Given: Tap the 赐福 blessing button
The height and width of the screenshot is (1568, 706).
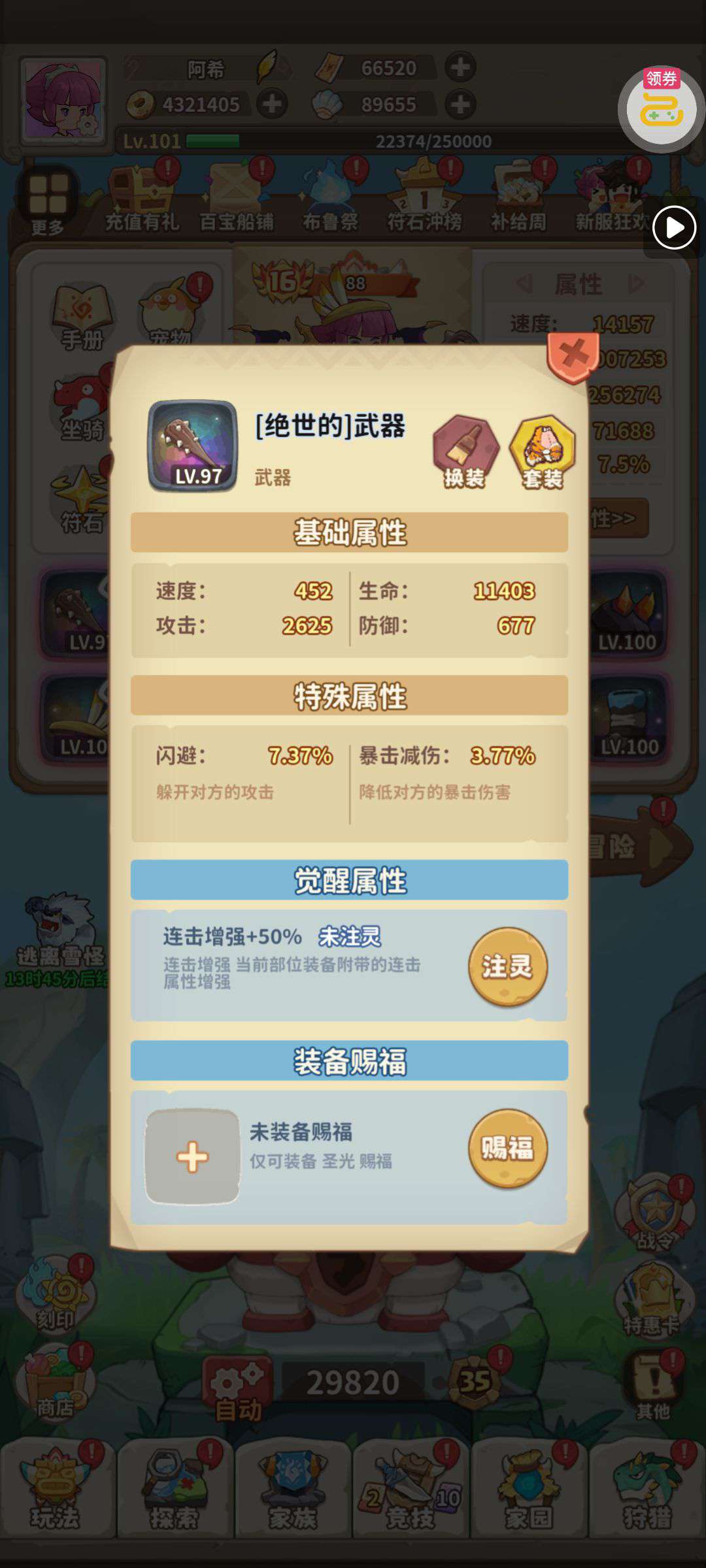Looking at the screenshot, I should point(507,1148).
